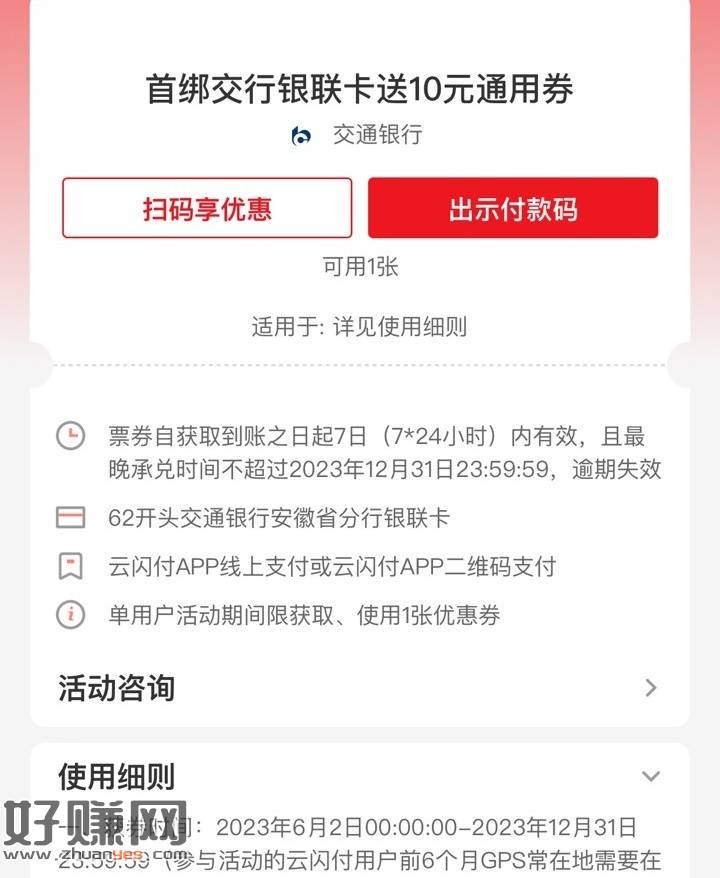Tap the 扫码享优惠 button

[207, 208]
